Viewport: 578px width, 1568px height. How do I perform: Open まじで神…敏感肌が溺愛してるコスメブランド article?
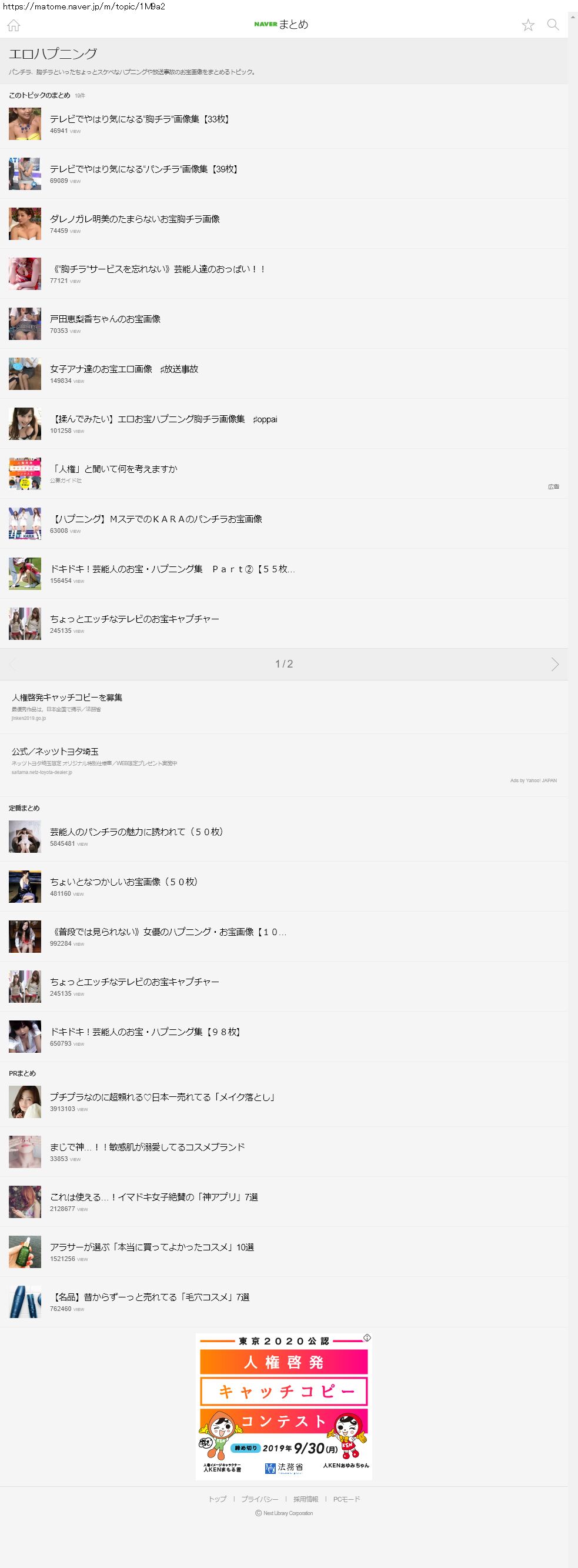[x=147, y=1147]
